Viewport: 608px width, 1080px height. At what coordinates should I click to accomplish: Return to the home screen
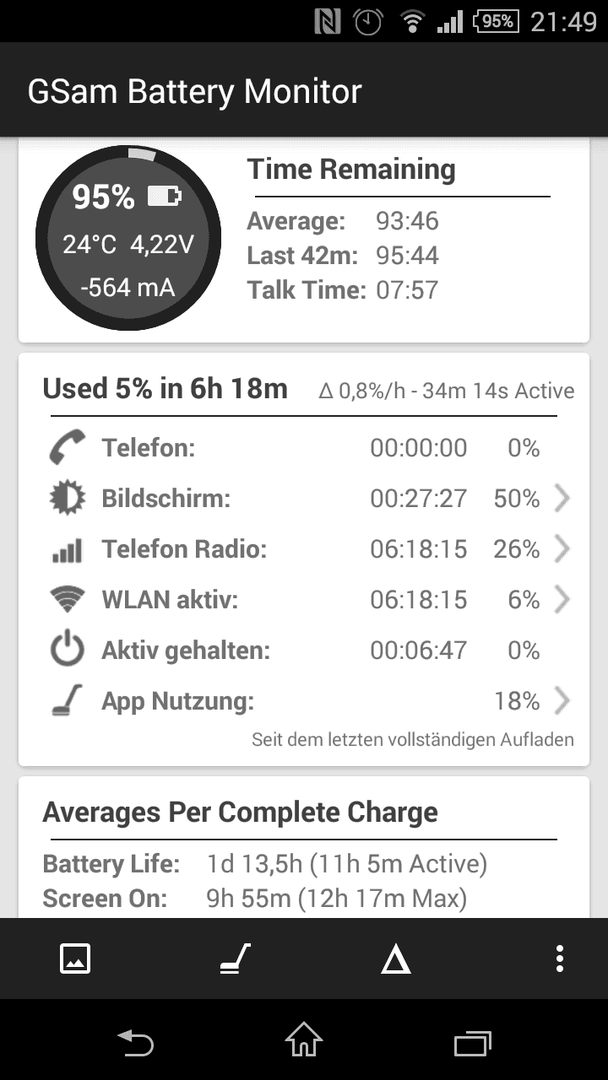point(304,1040)
